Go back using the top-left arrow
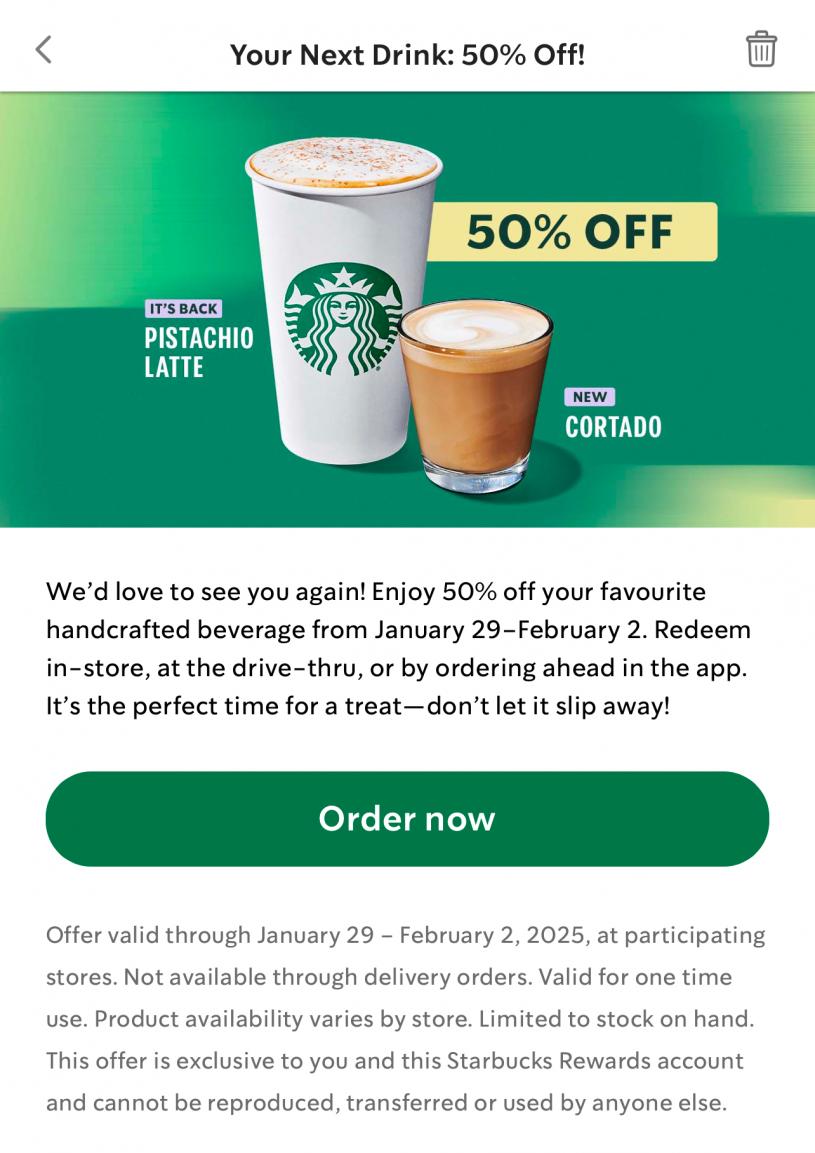Screen dimensions: 815x1153 43,50
